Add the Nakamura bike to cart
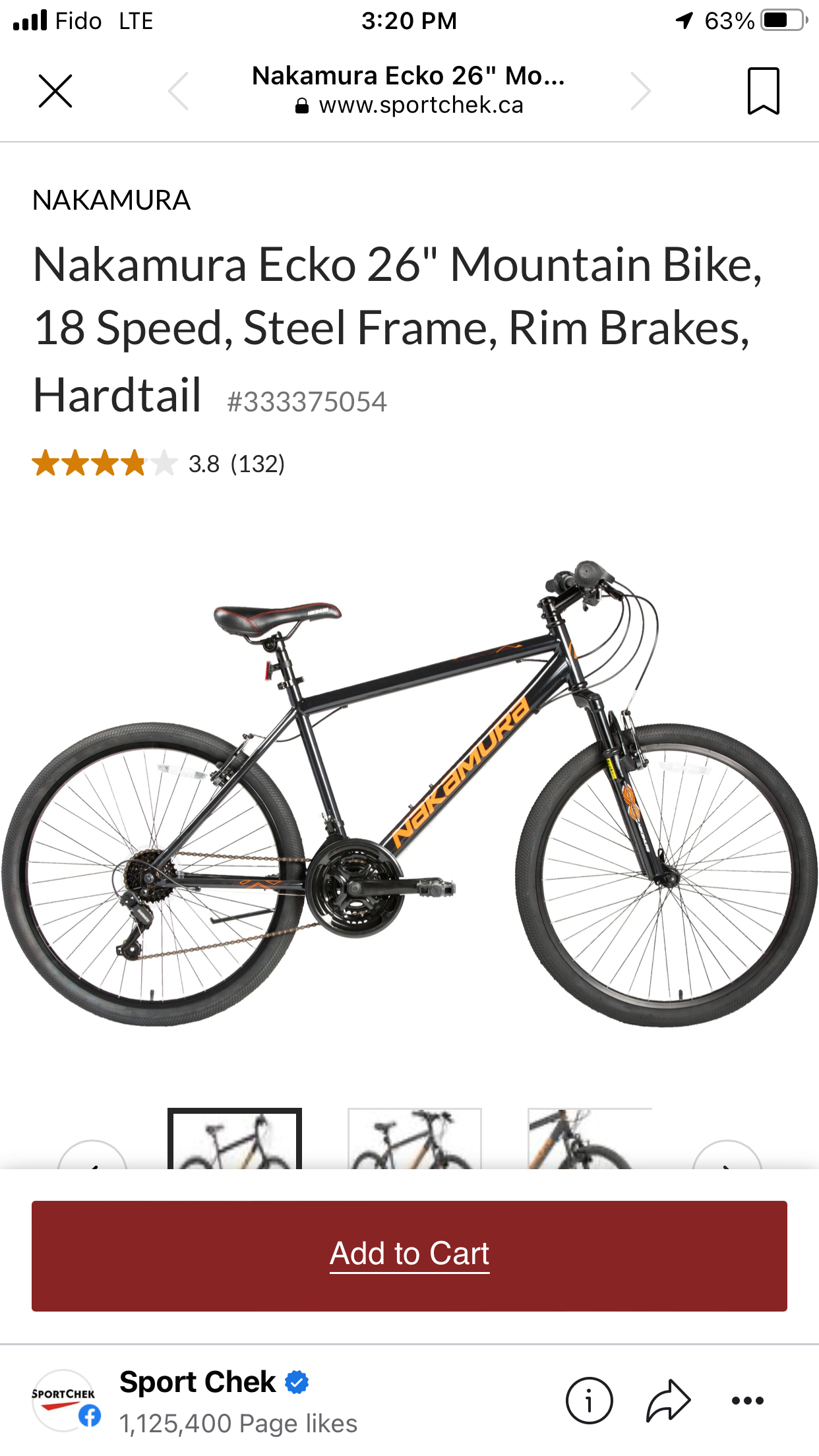819x1456 pixels. click(x=409, y=1256)
